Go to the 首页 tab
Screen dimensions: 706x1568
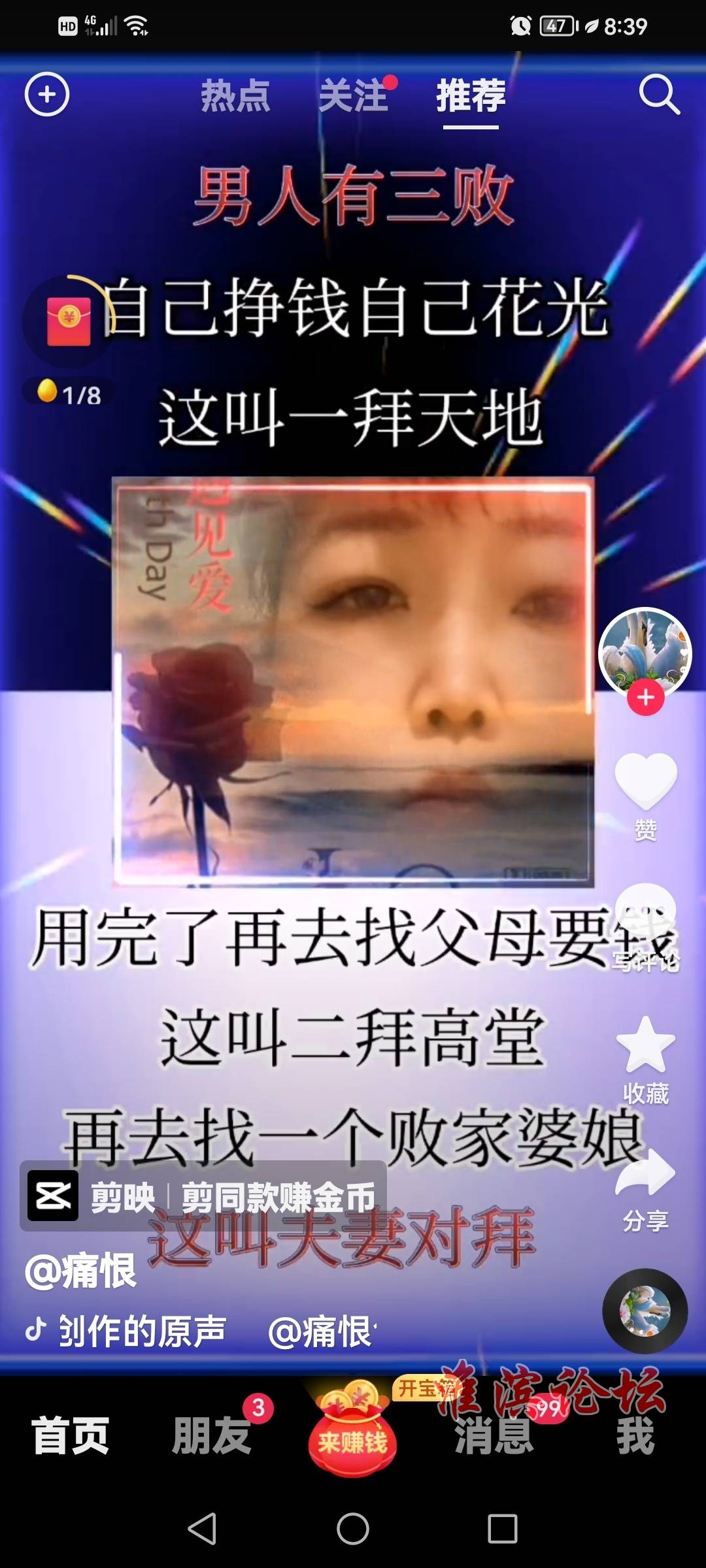71,1435
